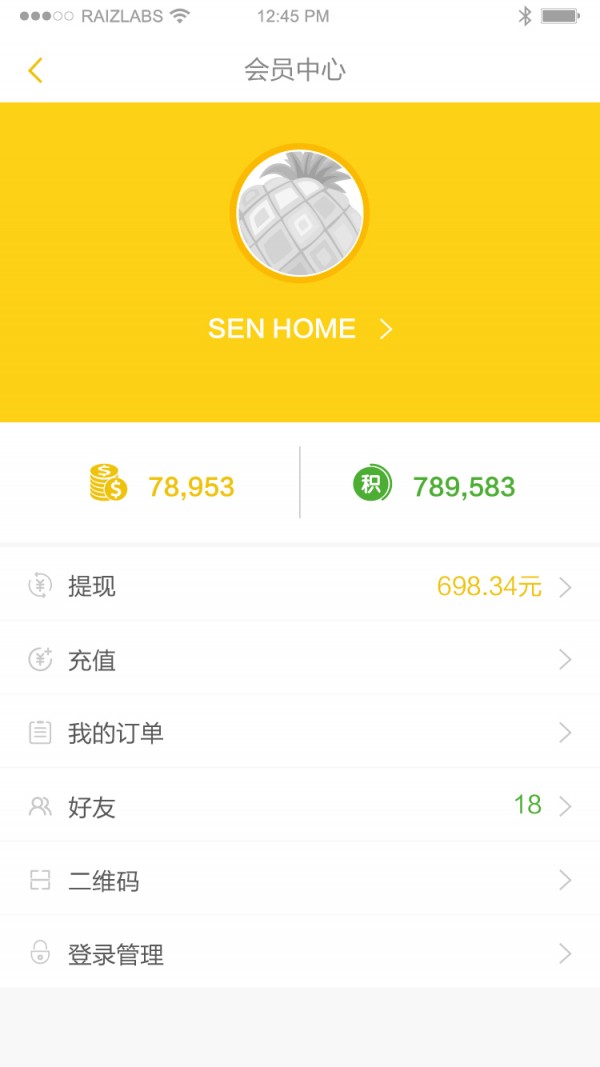
Task: View the 789,583 points balance
Action: click(x=435, y=486)
